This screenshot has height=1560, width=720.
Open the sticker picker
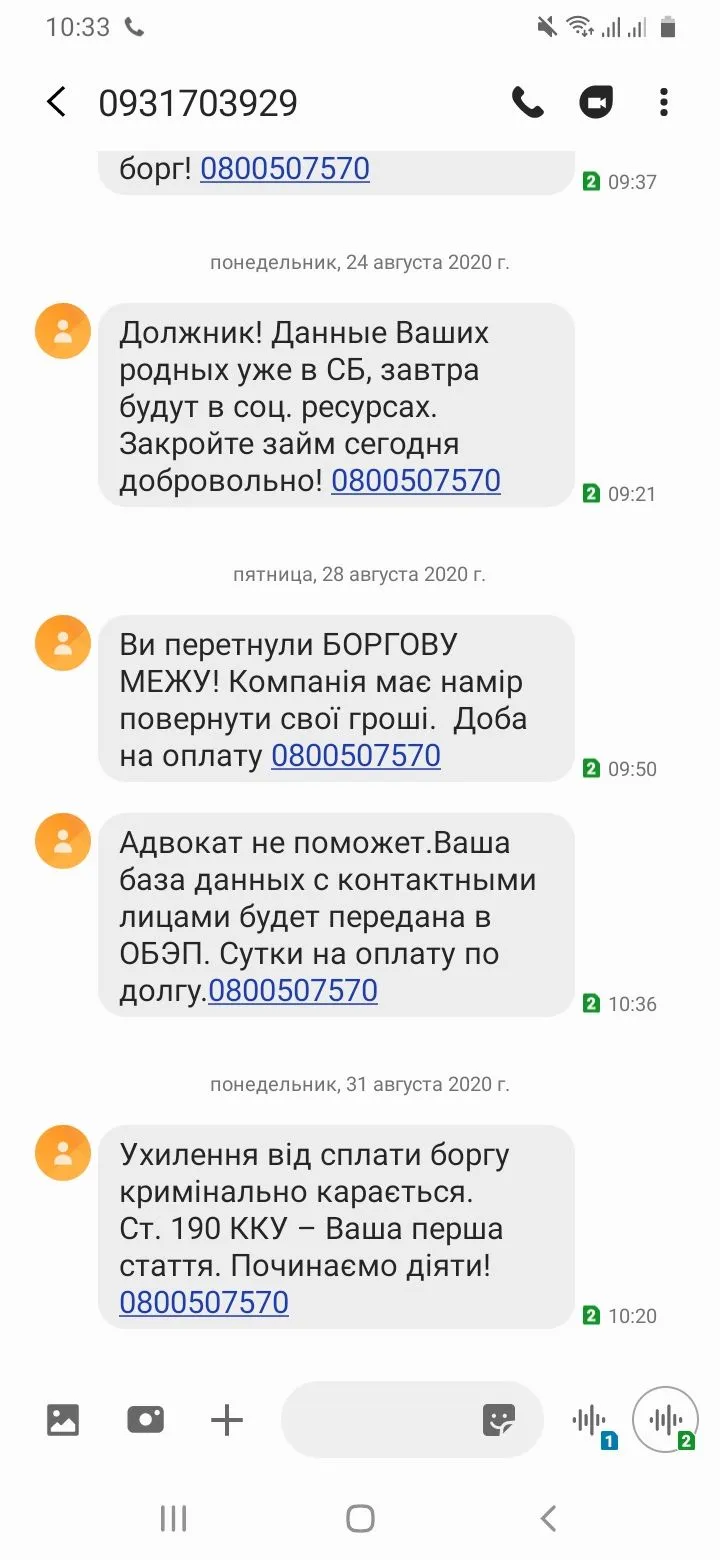tap(498, 1419)
